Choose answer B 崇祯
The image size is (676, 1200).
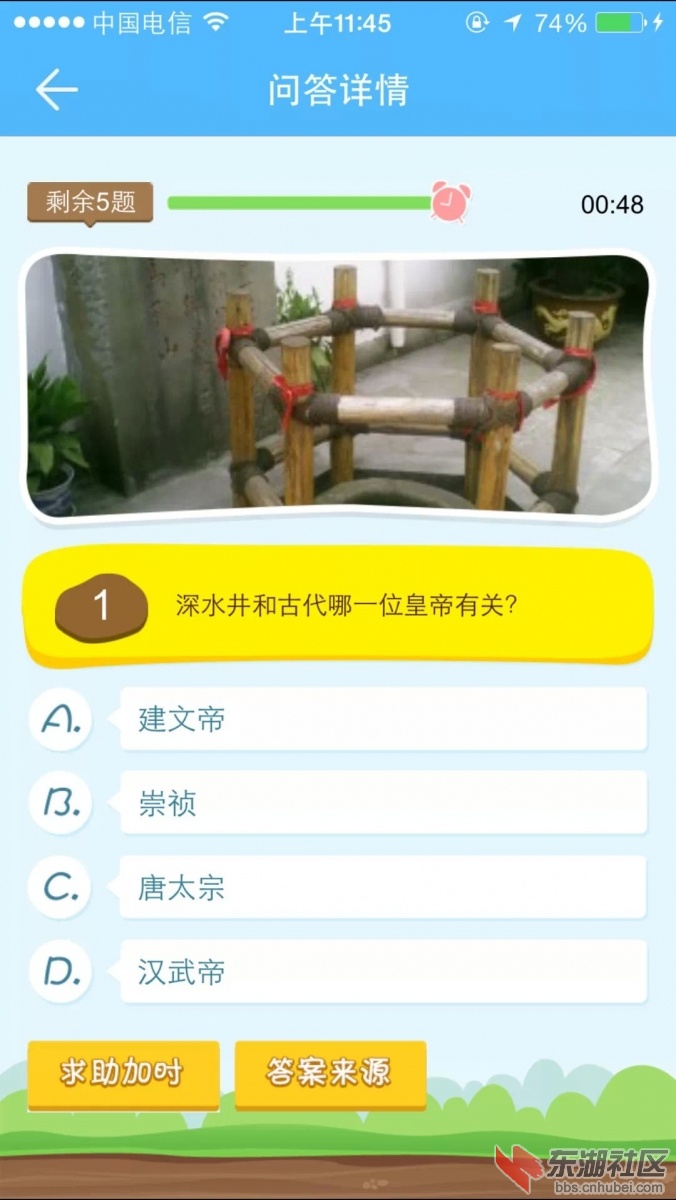click(382, 803)
